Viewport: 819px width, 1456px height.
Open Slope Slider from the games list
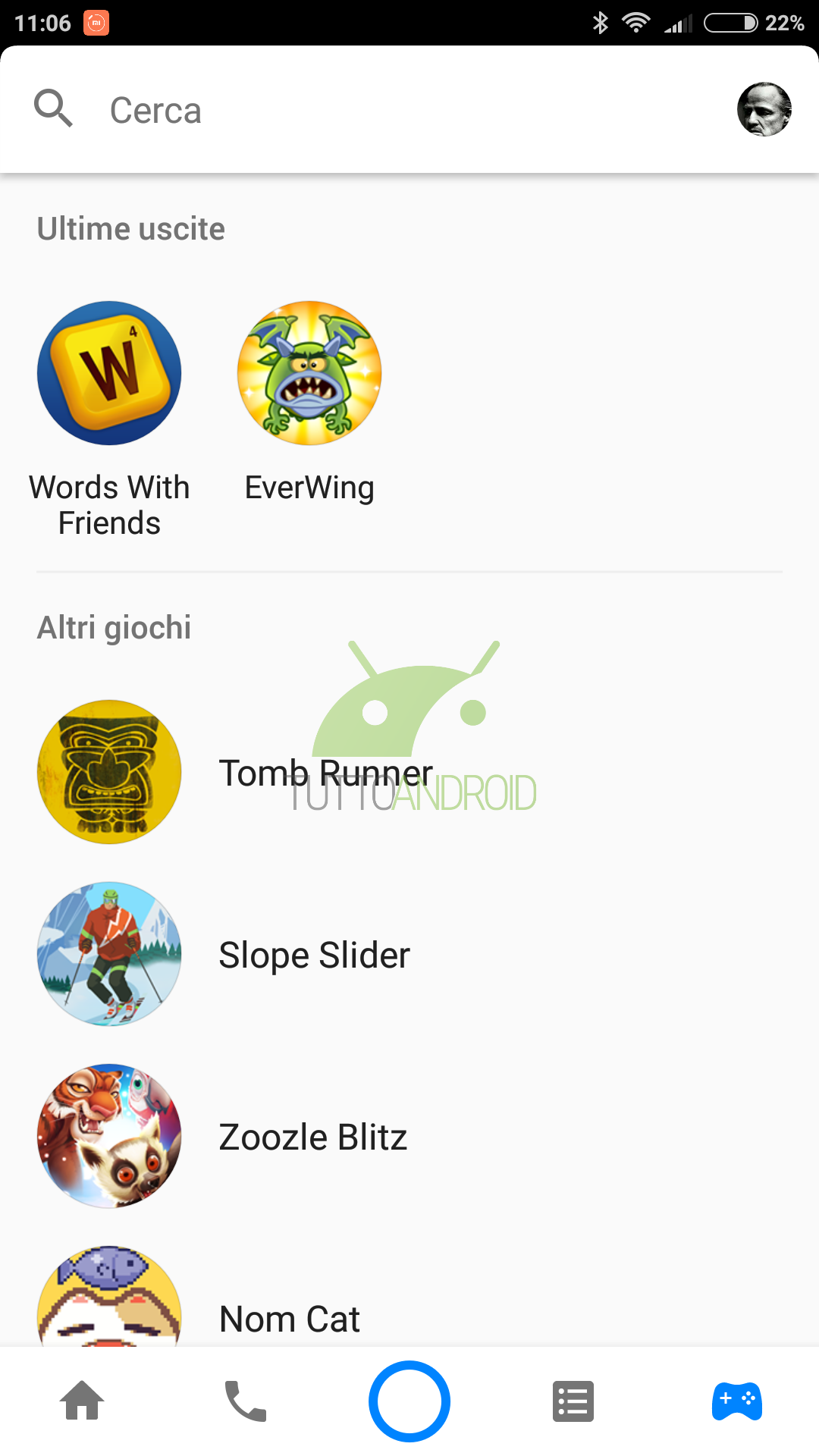point(314,955)
